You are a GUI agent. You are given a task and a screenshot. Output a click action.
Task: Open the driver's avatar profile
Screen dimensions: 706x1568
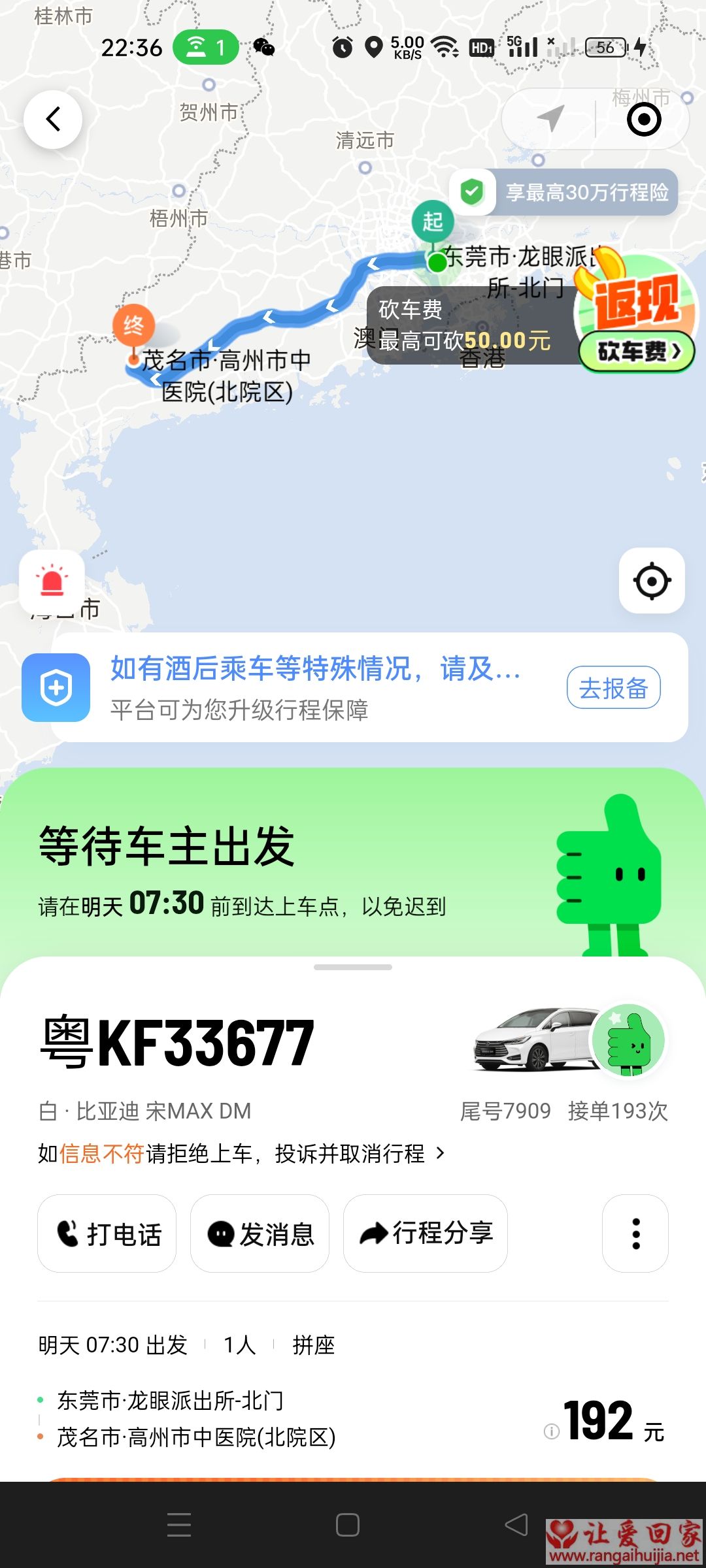point(629,1040)
